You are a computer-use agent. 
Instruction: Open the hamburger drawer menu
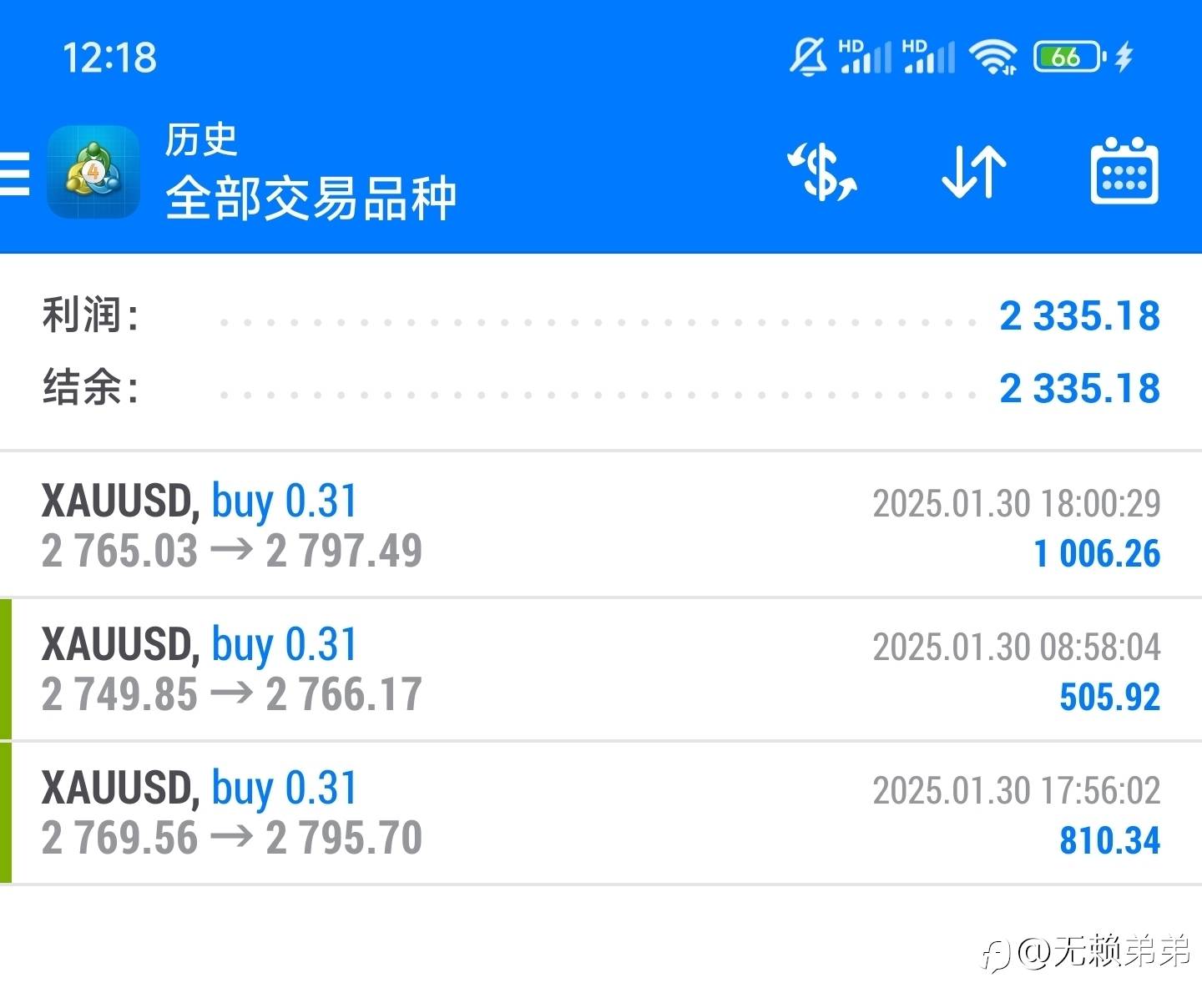(14, 173)
